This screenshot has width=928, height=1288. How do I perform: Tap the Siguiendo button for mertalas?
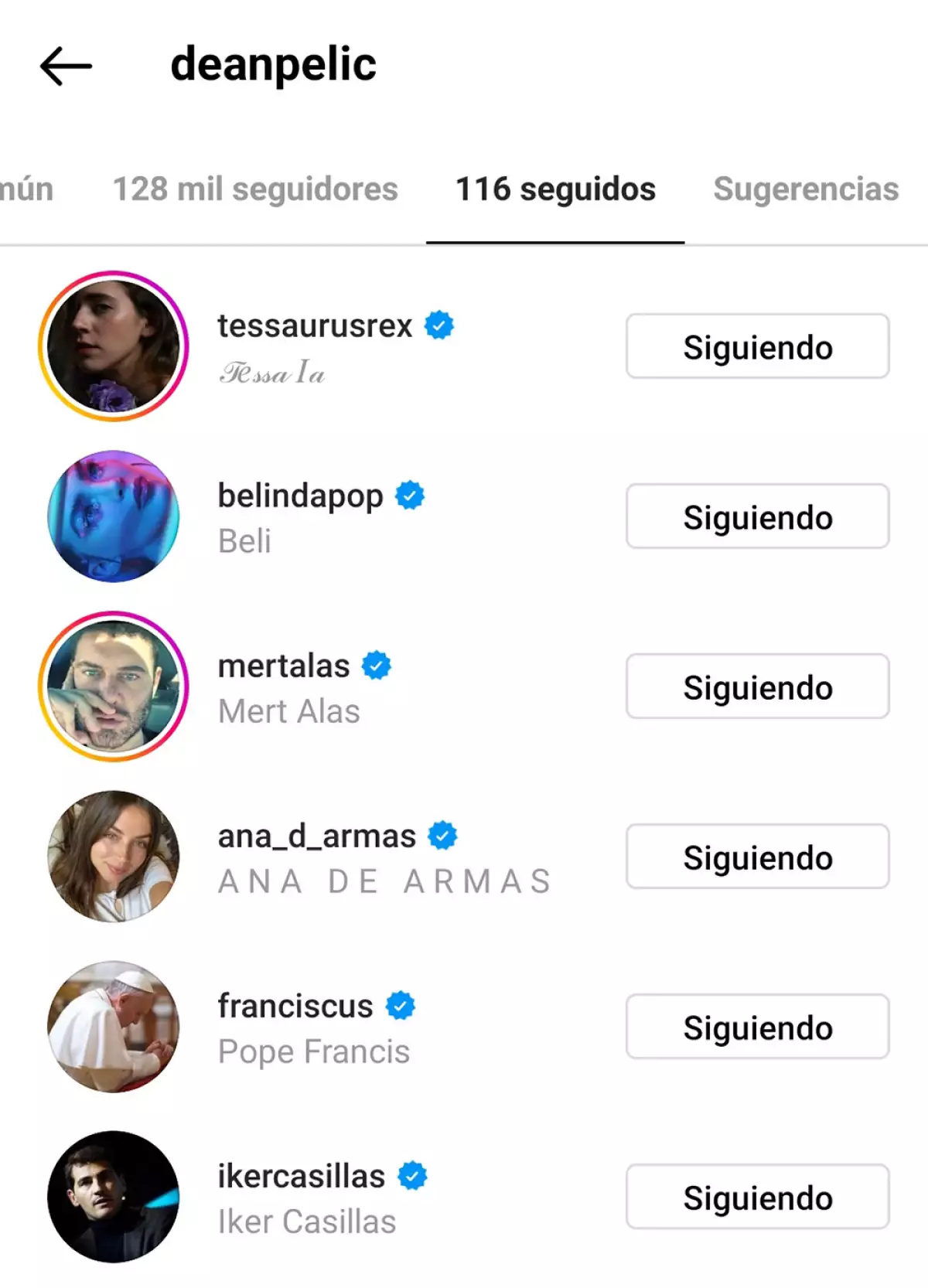click(x=757, y=687)
